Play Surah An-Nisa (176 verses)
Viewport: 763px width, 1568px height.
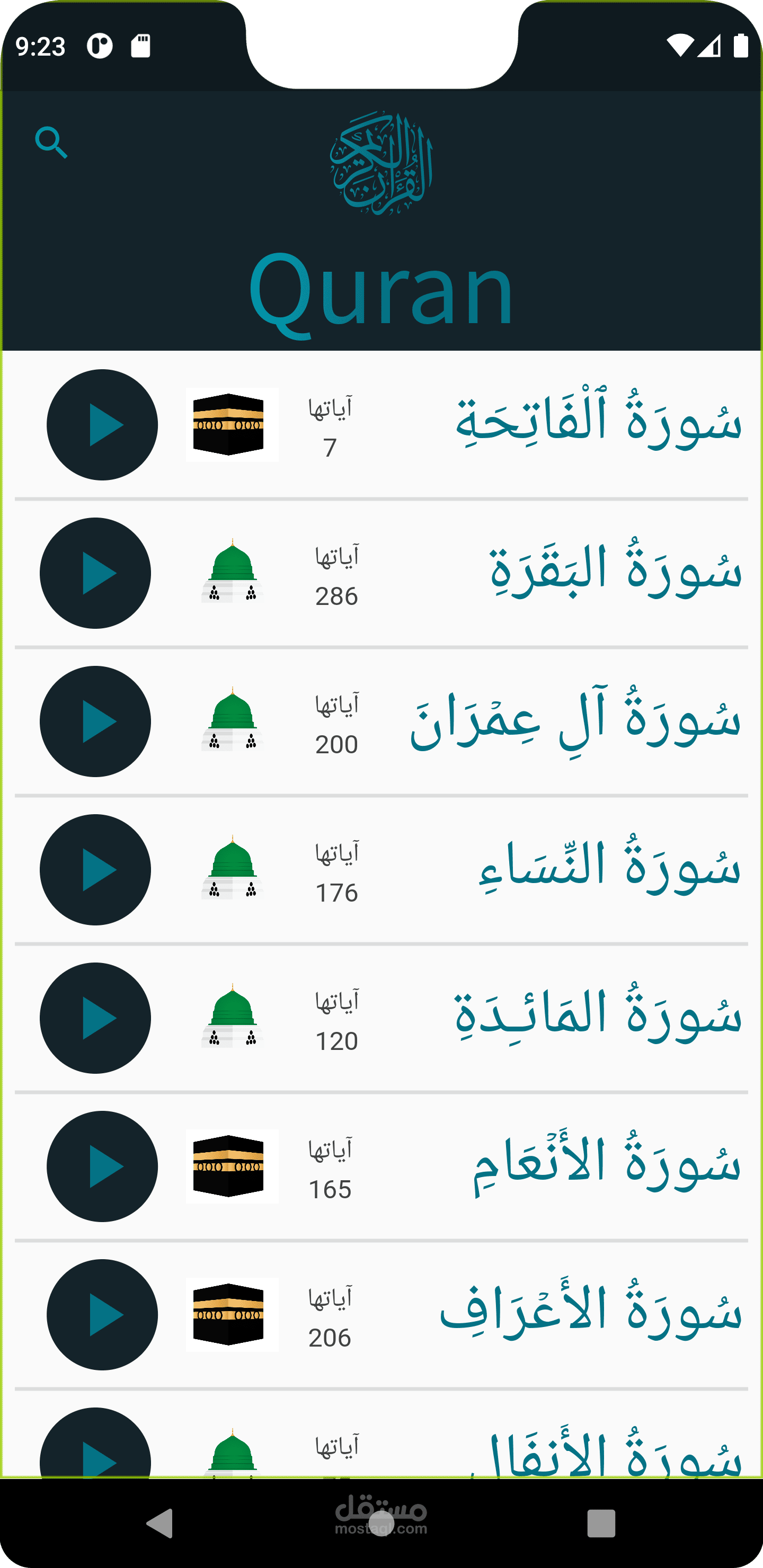coord(95,870)
